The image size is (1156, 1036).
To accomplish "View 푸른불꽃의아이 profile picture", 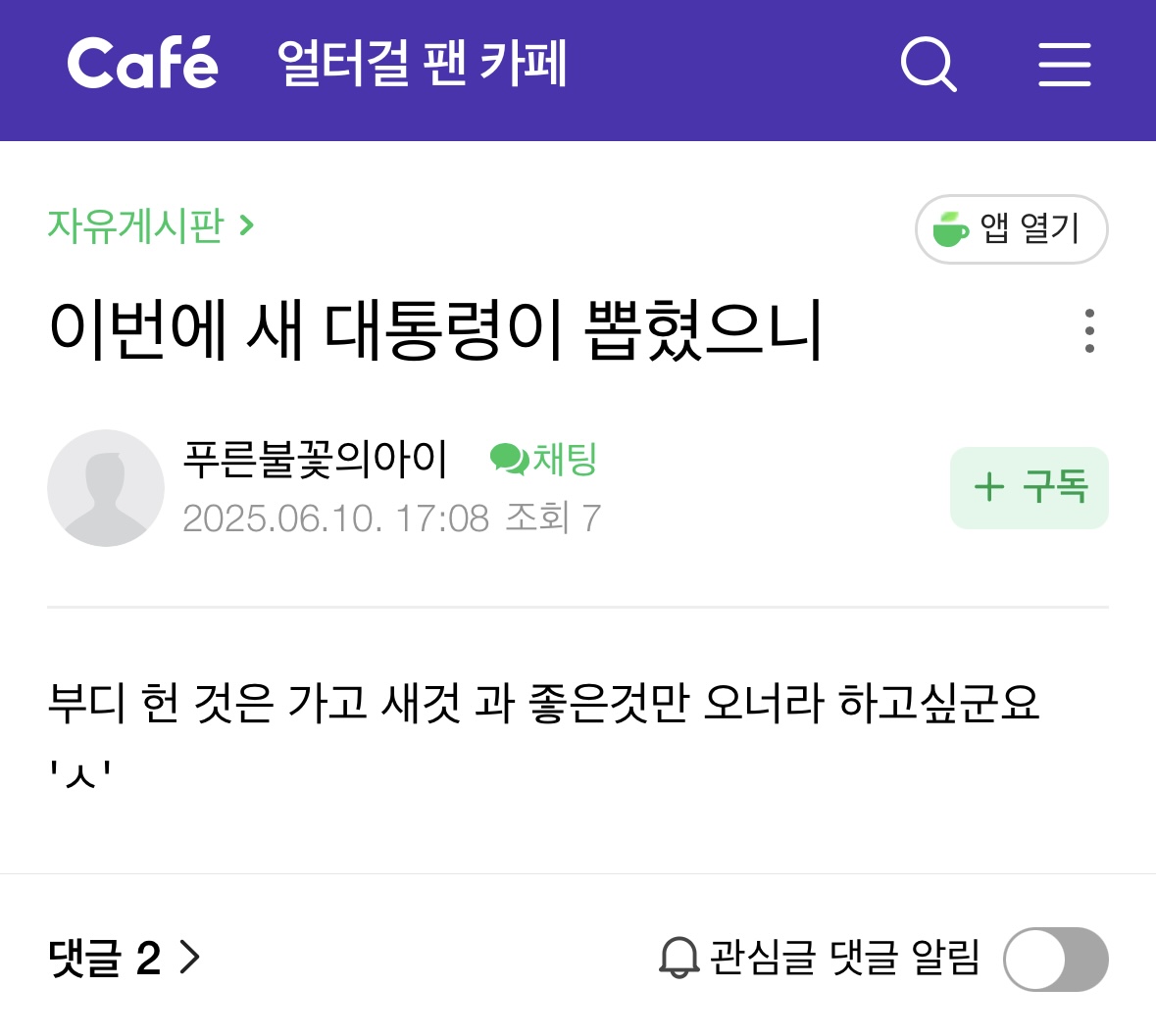I will pyautogui.click(x=106, y=487).
